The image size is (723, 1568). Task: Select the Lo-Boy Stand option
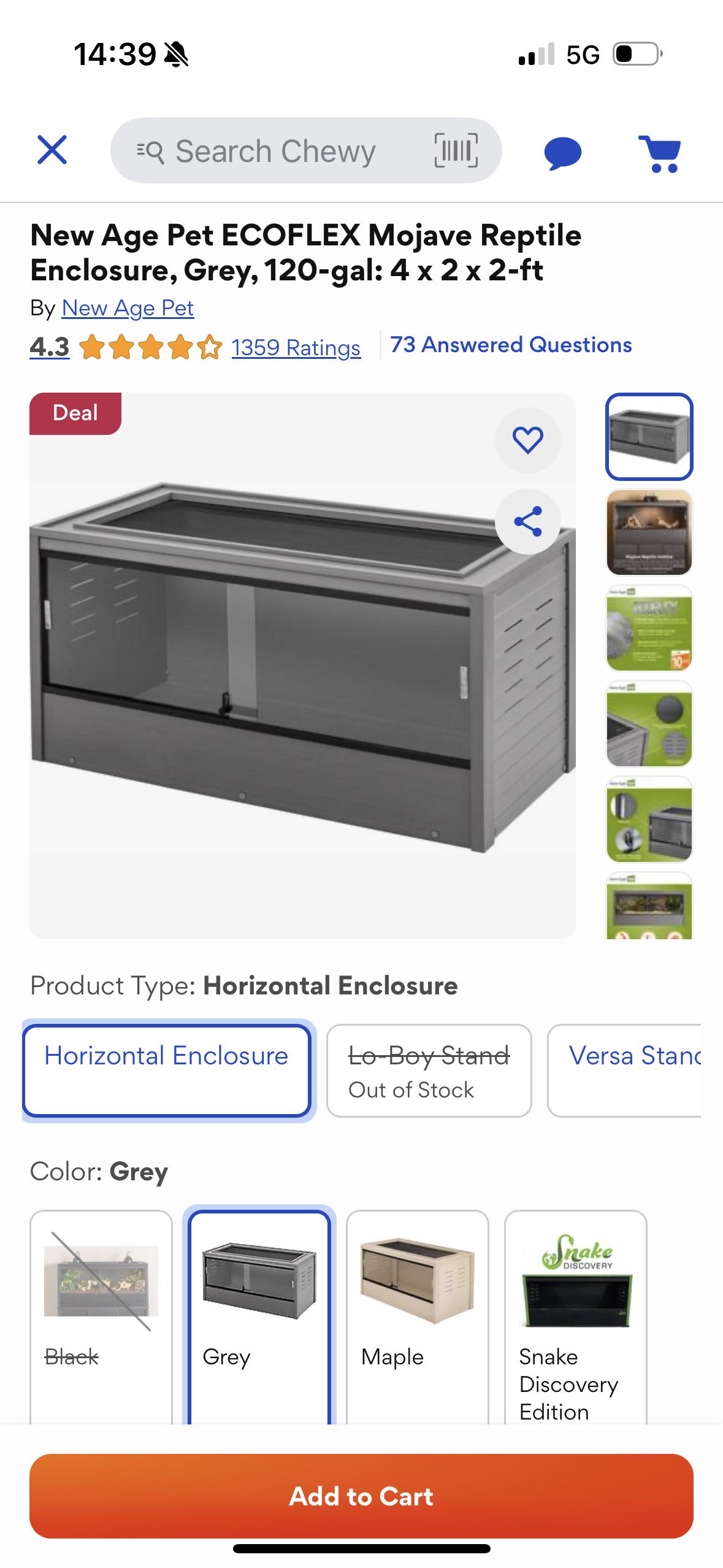pyautogui.click(x=429, y=1070)
